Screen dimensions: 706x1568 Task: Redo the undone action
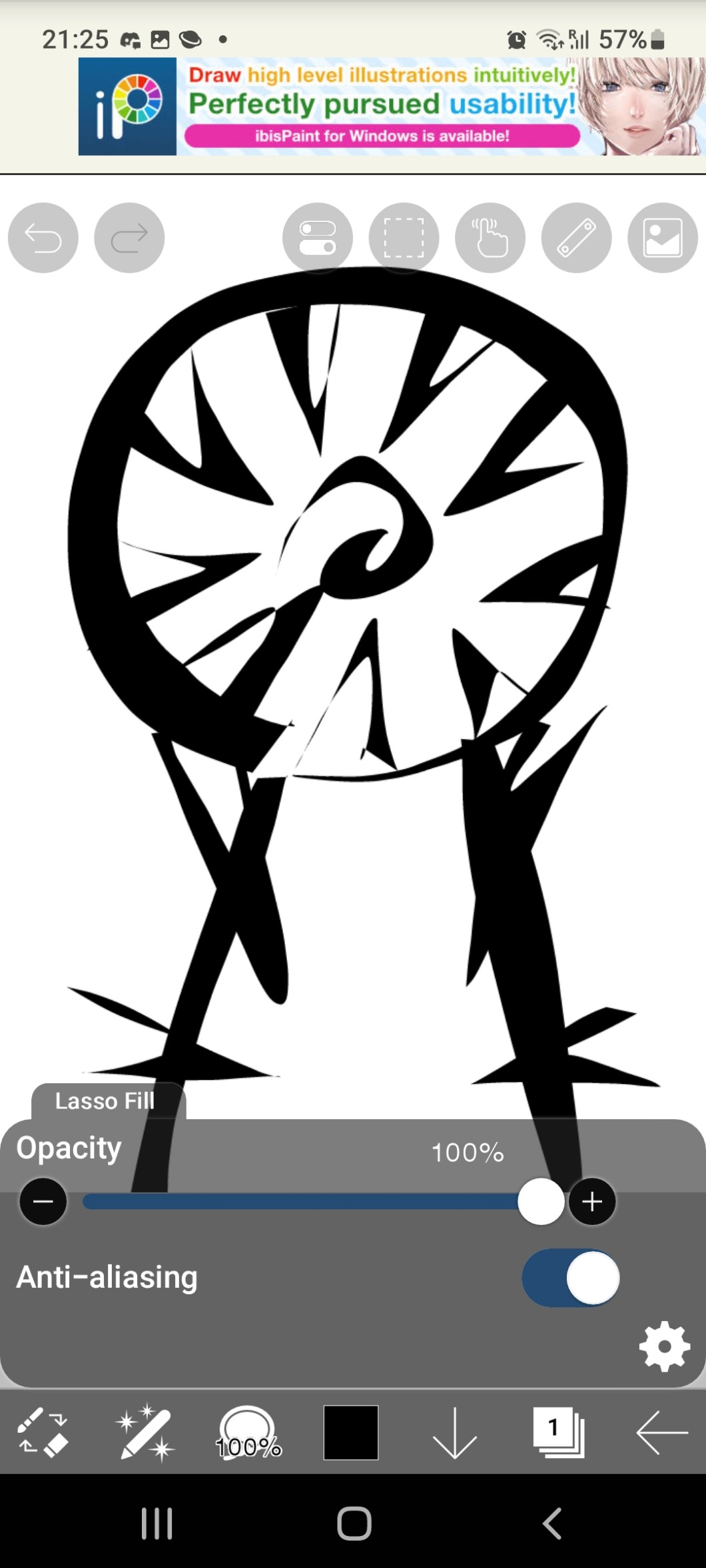129,238
